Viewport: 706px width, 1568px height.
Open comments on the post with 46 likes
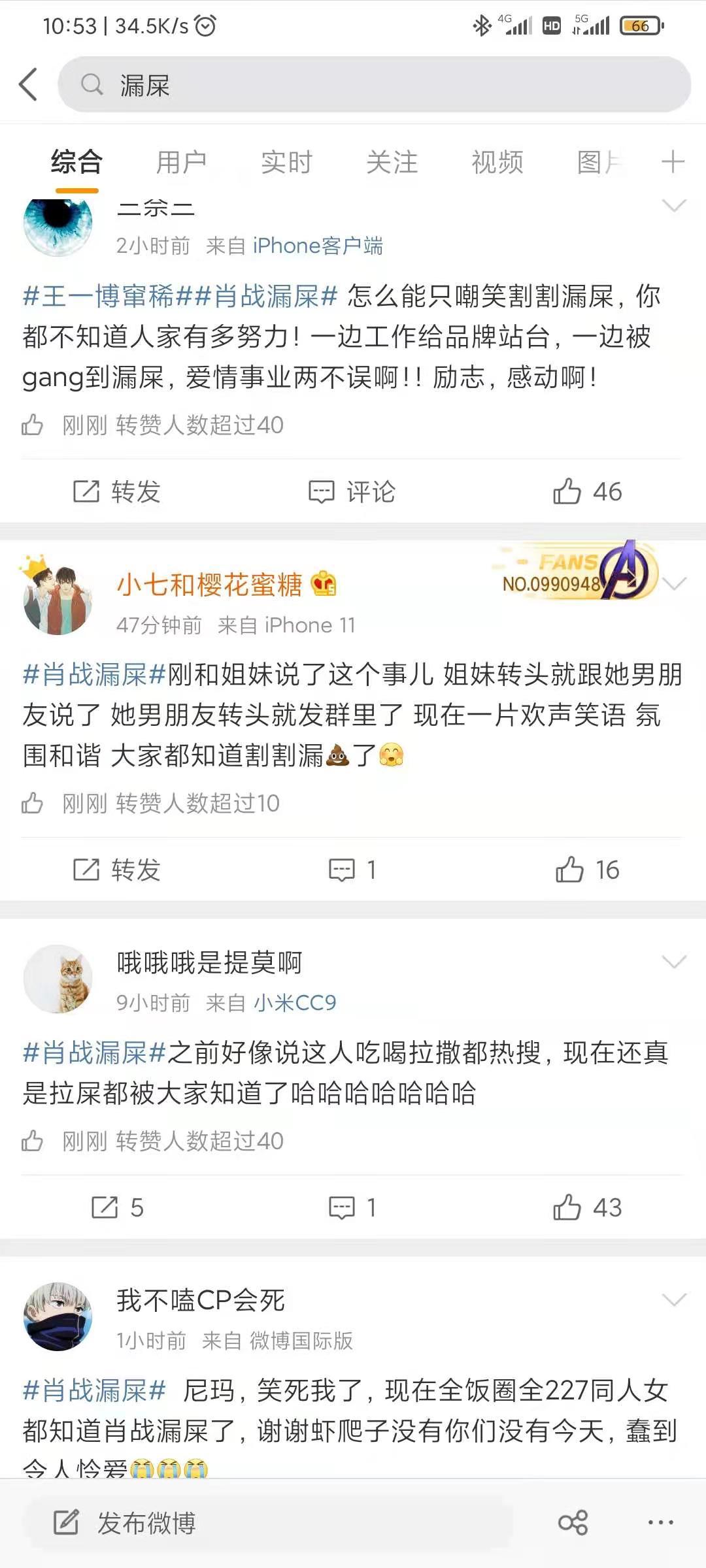352,491
